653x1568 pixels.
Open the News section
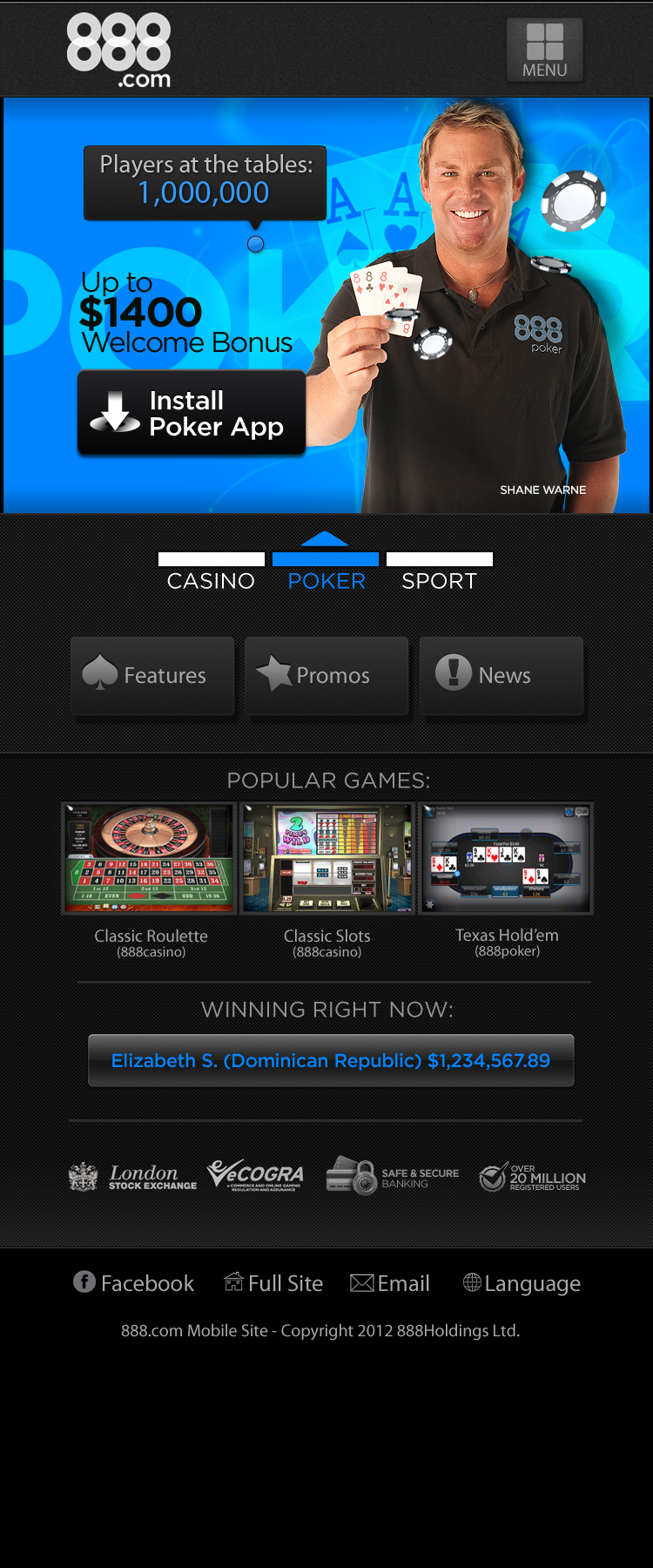click(502, 675)
